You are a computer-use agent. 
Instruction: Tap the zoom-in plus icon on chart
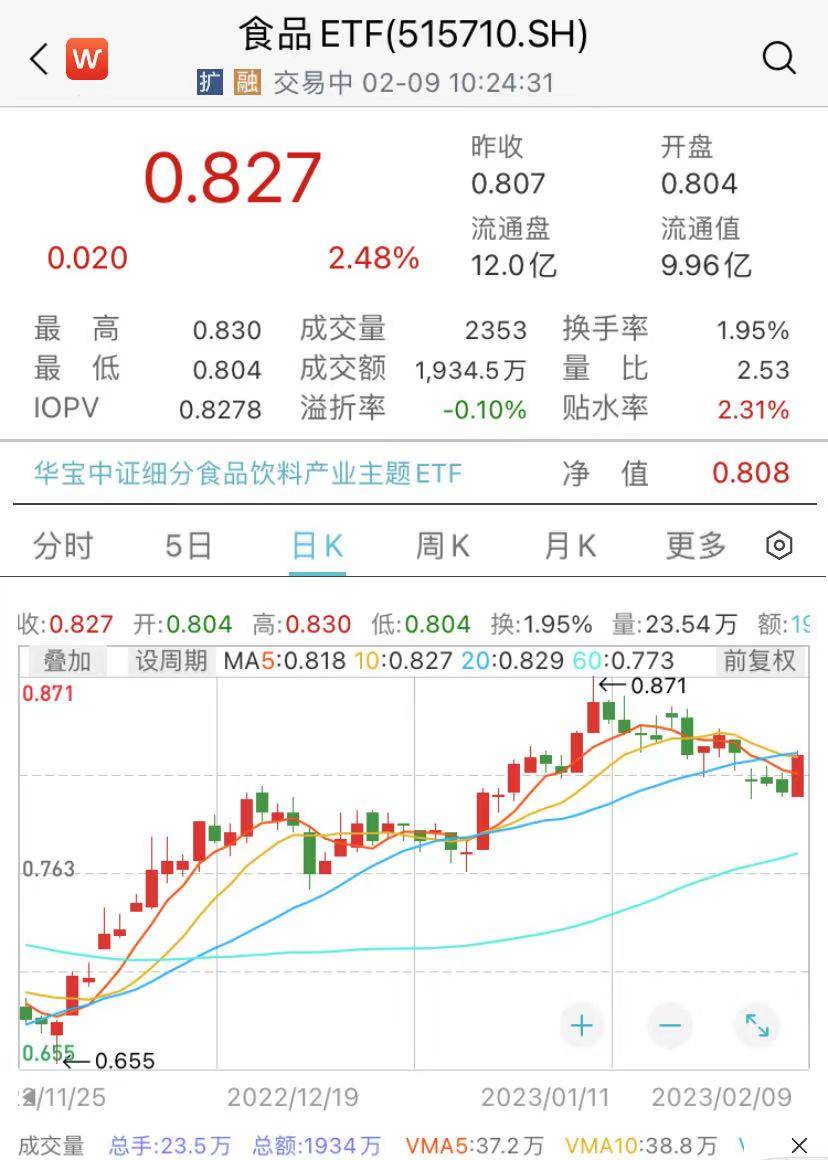click(x=581, y=1025)
